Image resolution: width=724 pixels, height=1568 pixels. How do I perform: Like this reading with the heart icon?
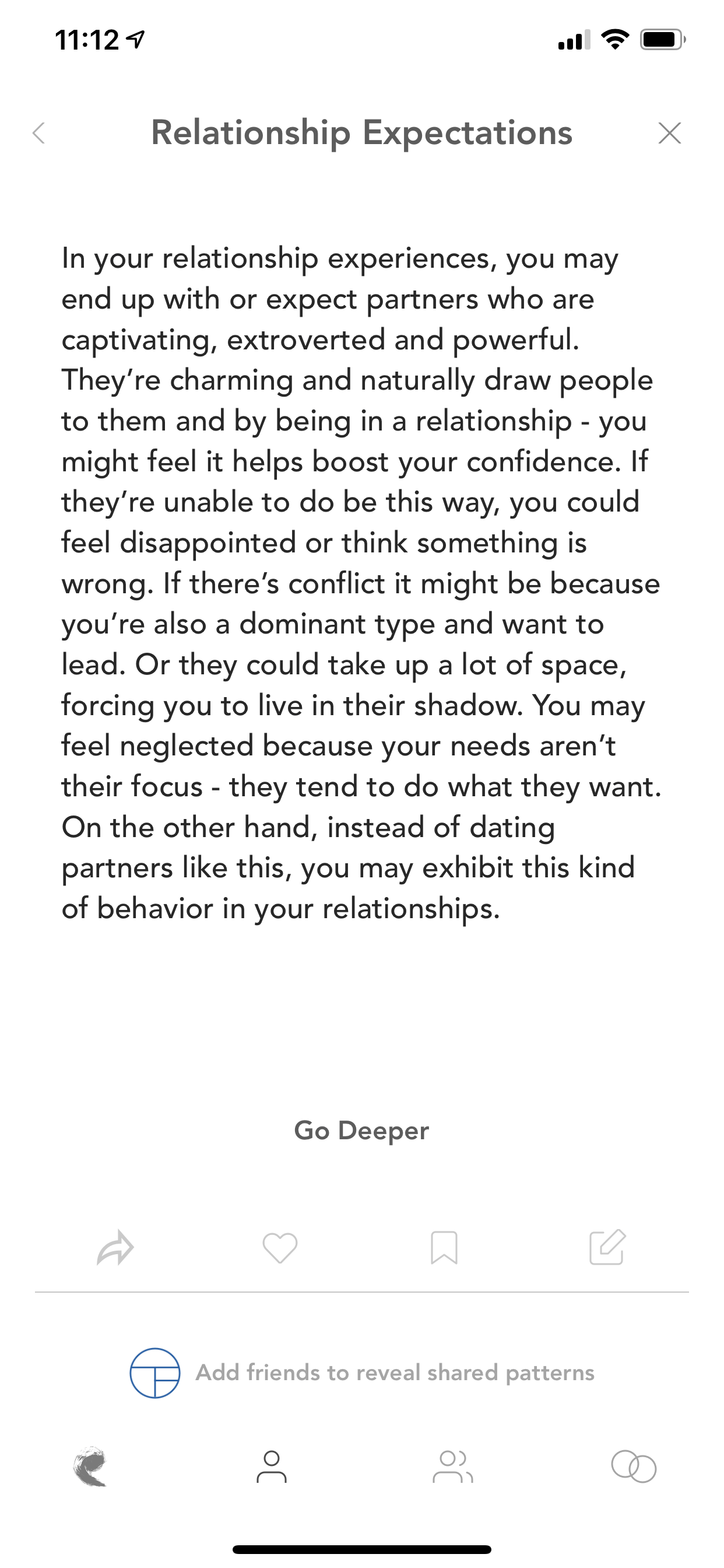click(280, 1248)
